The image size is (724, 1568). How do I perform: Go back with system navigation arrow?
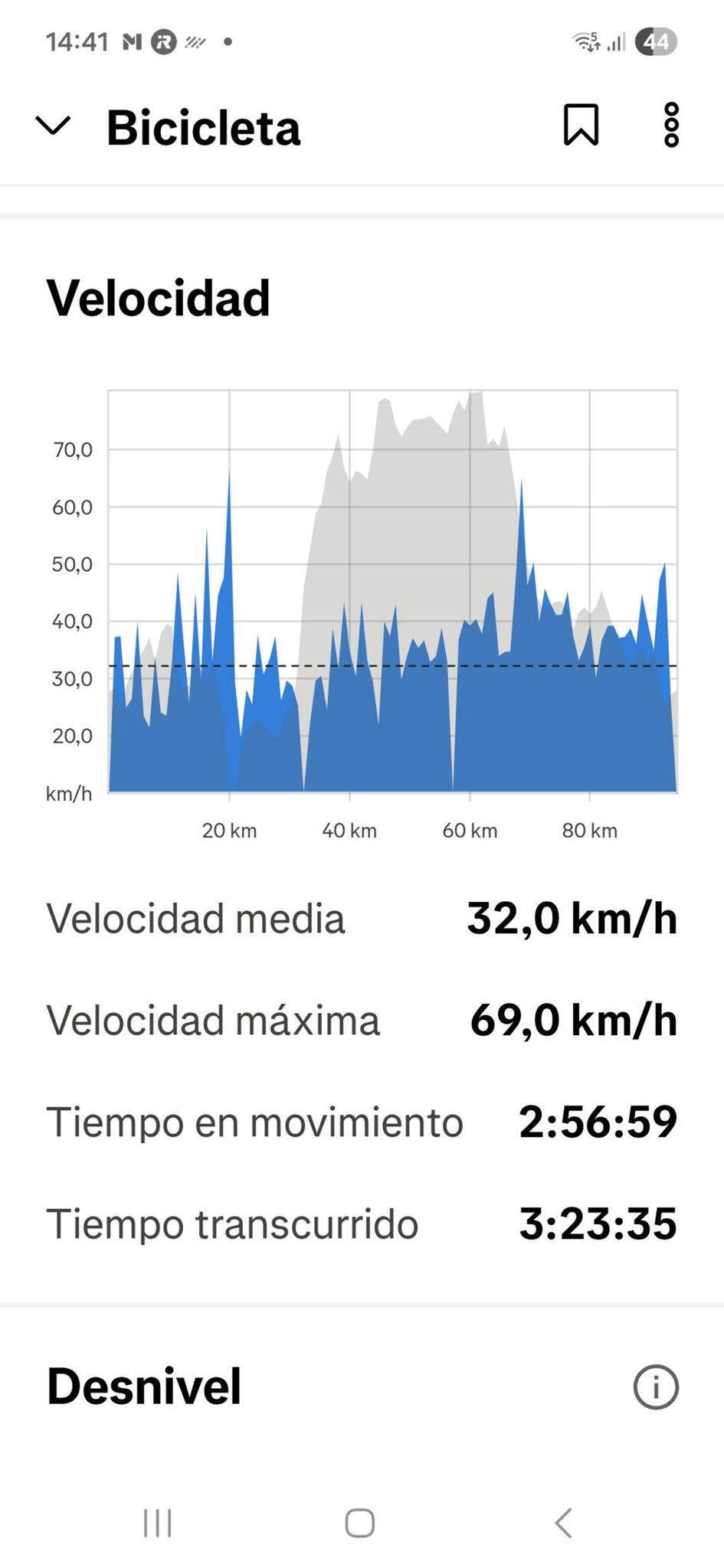pyautogui.click(x=563, y=1523)
